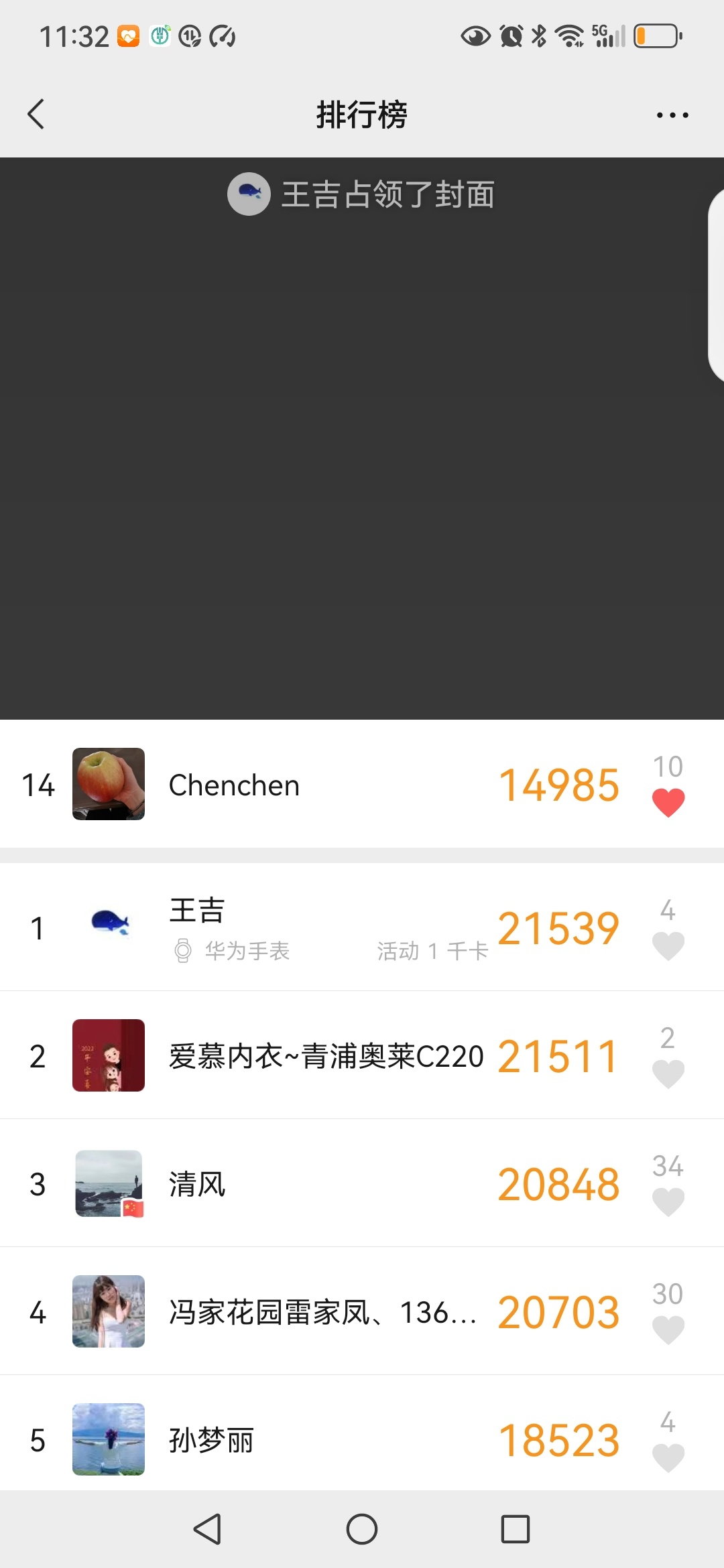Screen dimensions: 724x1568
Task: Open the recent apps overview
Action: 515,1529
